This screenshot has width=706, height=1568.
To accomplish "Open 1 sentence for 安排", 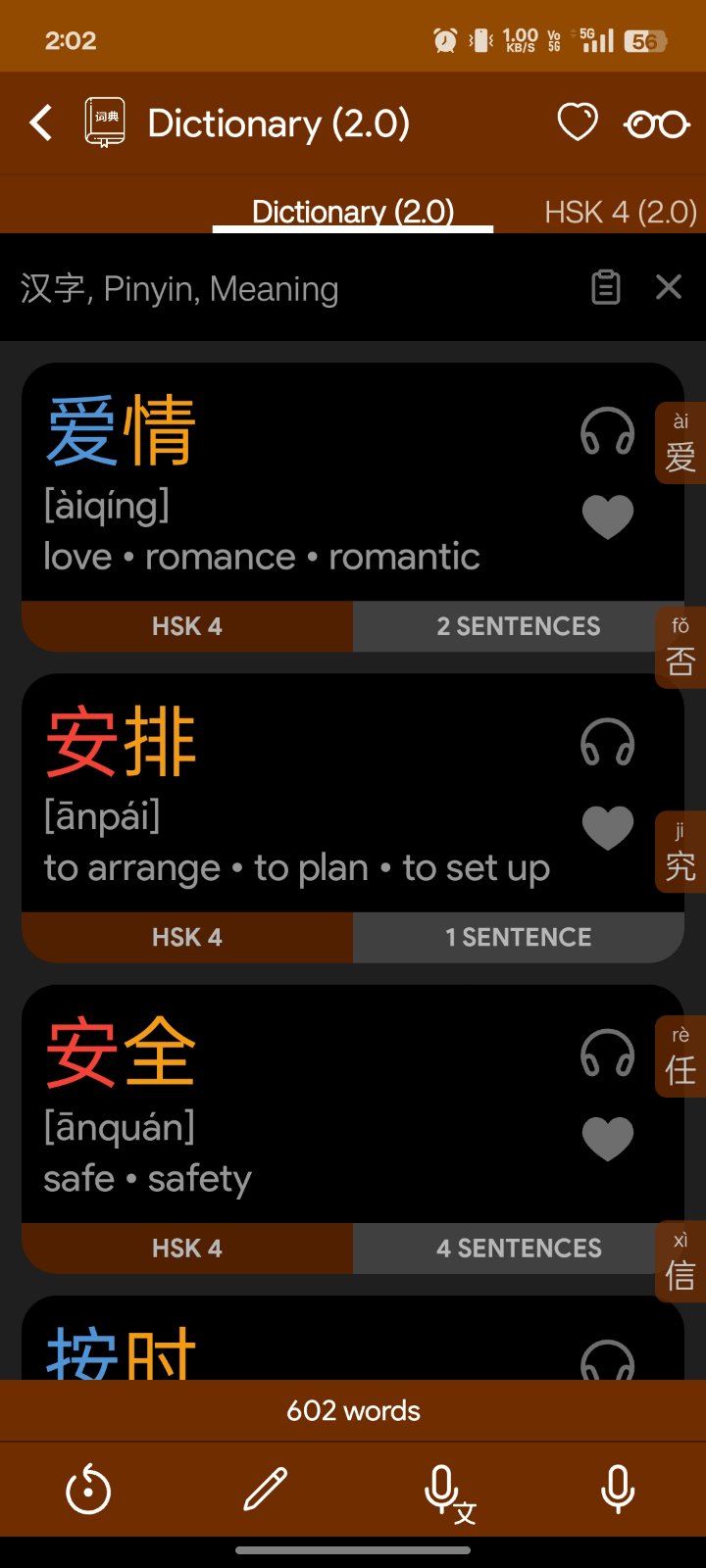I will tap(518, 937).
